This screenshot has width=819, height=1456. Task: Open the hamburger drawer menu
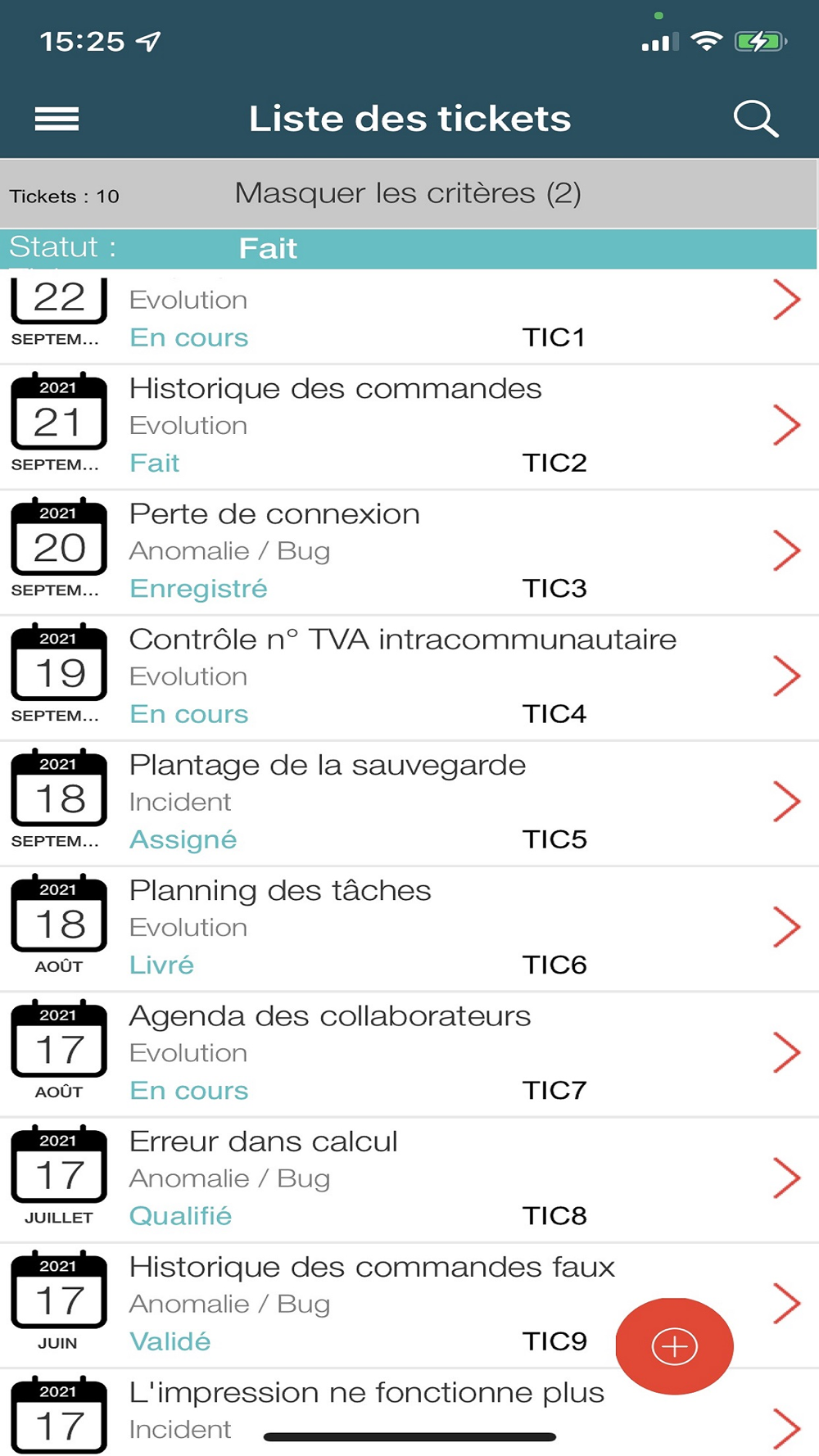(57, 119)
